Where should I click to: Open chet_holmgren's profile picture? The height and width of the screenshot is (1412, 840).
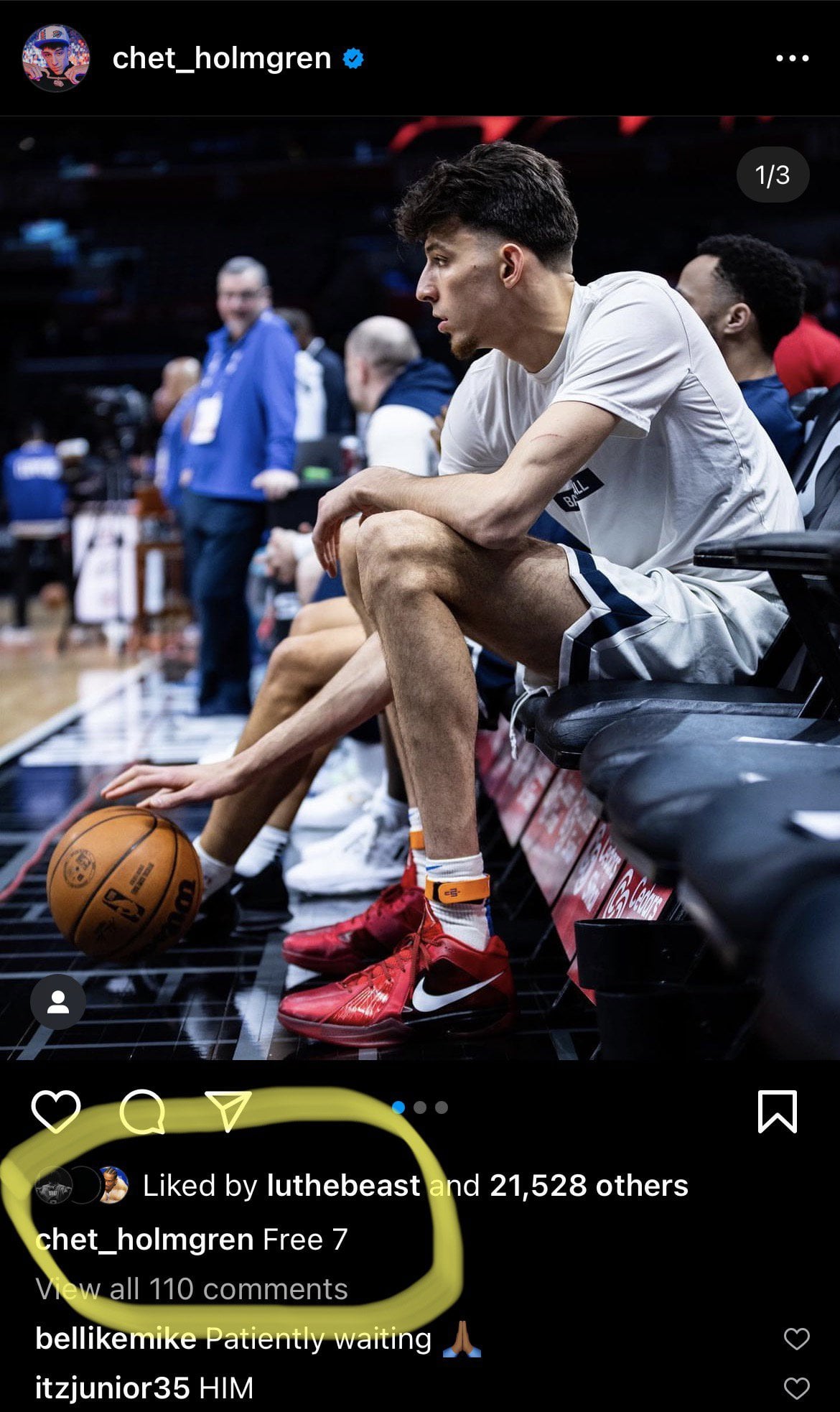[x=56, y=58]
